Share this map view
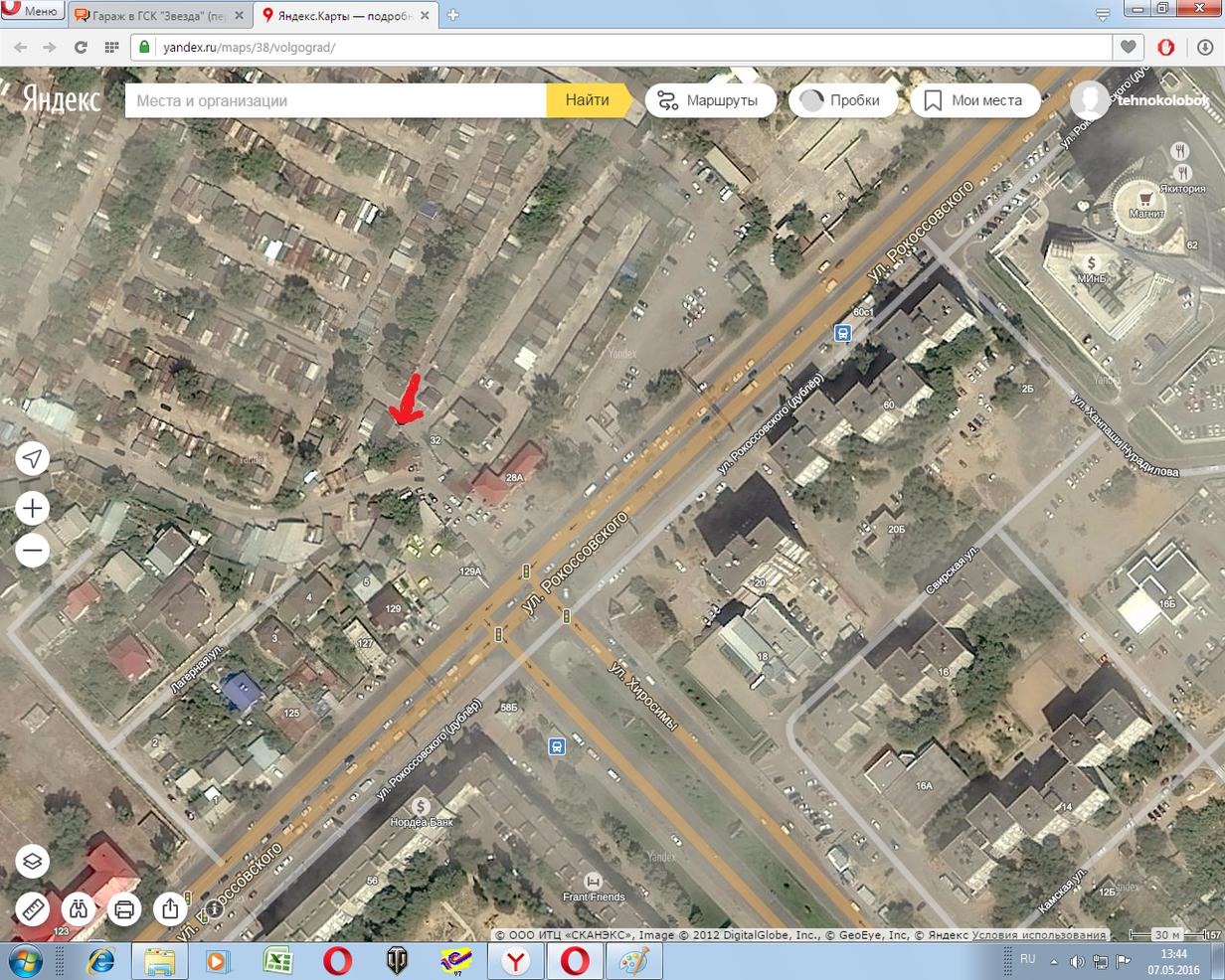Viewport: 1225px width, 980px height. point(170,908)
